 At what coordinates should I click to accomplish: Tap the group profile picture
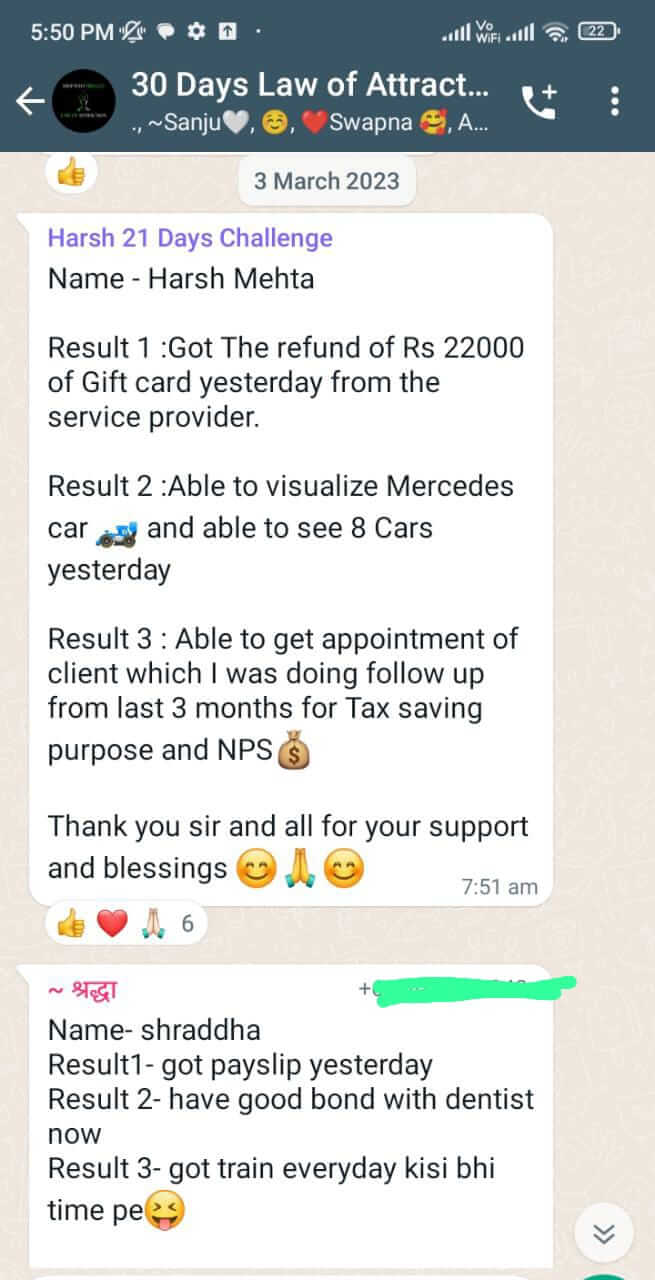tap(84, 102)
